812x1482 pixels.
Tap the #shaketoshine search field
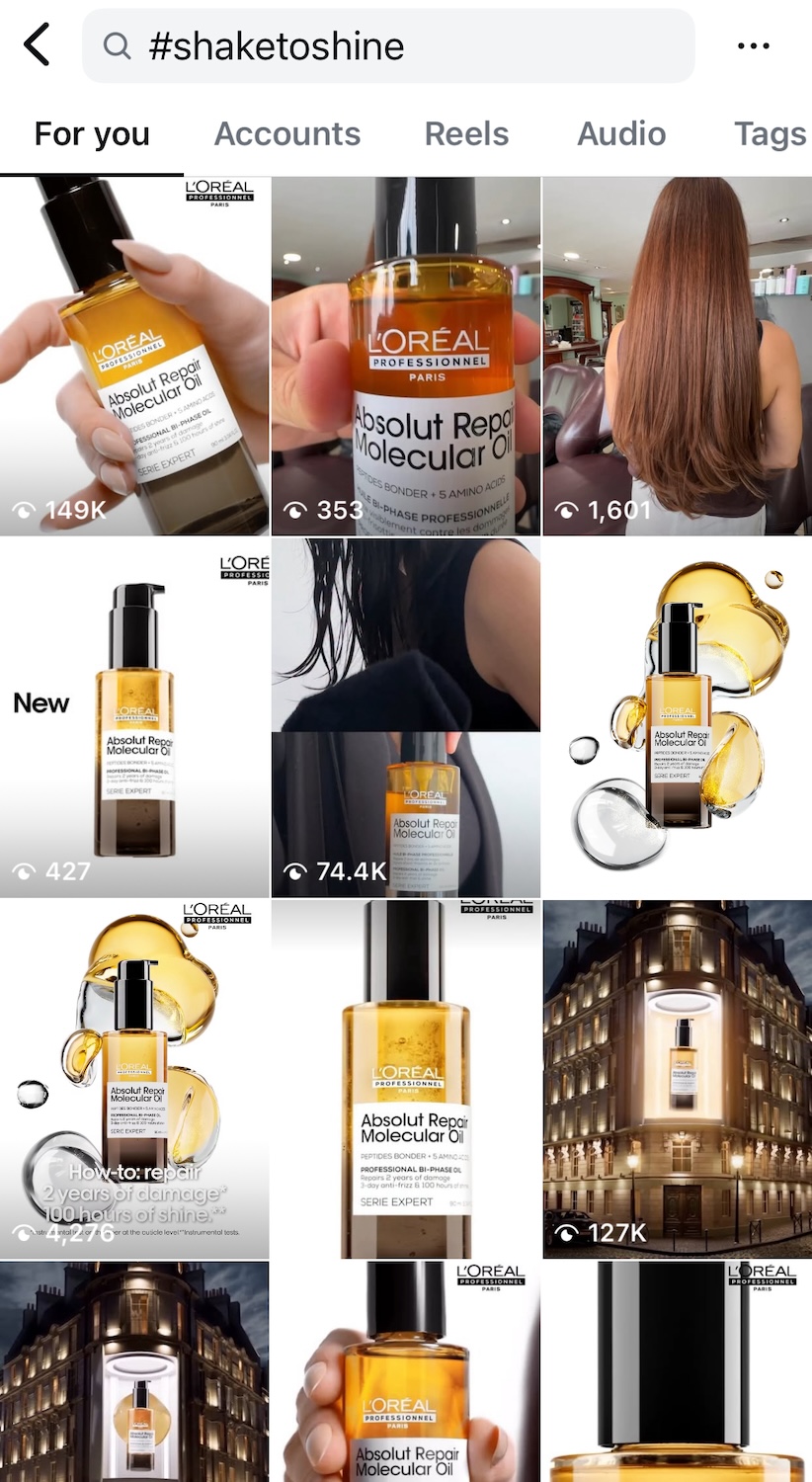pos(388,45)
